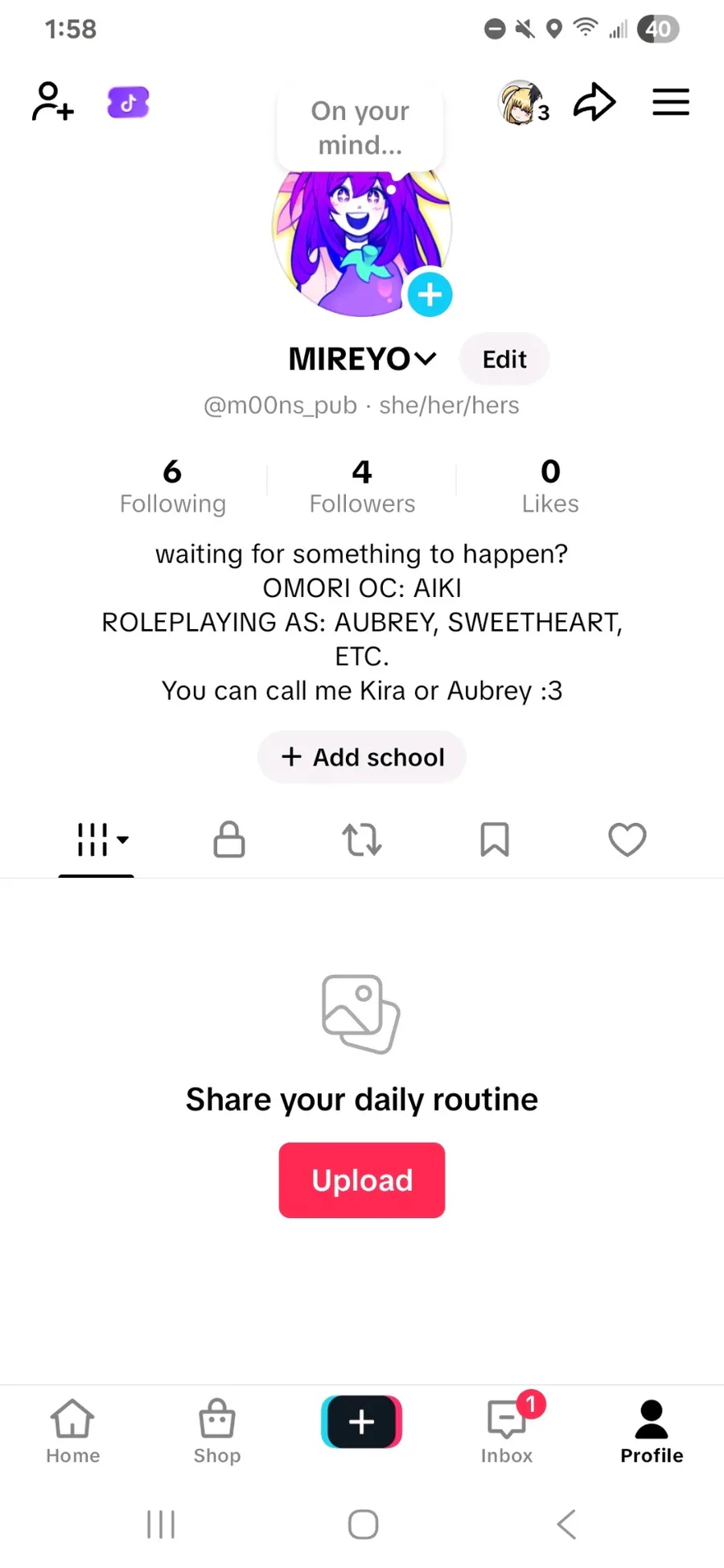Open the purple TikTok Studio icon

pos(128,102)
